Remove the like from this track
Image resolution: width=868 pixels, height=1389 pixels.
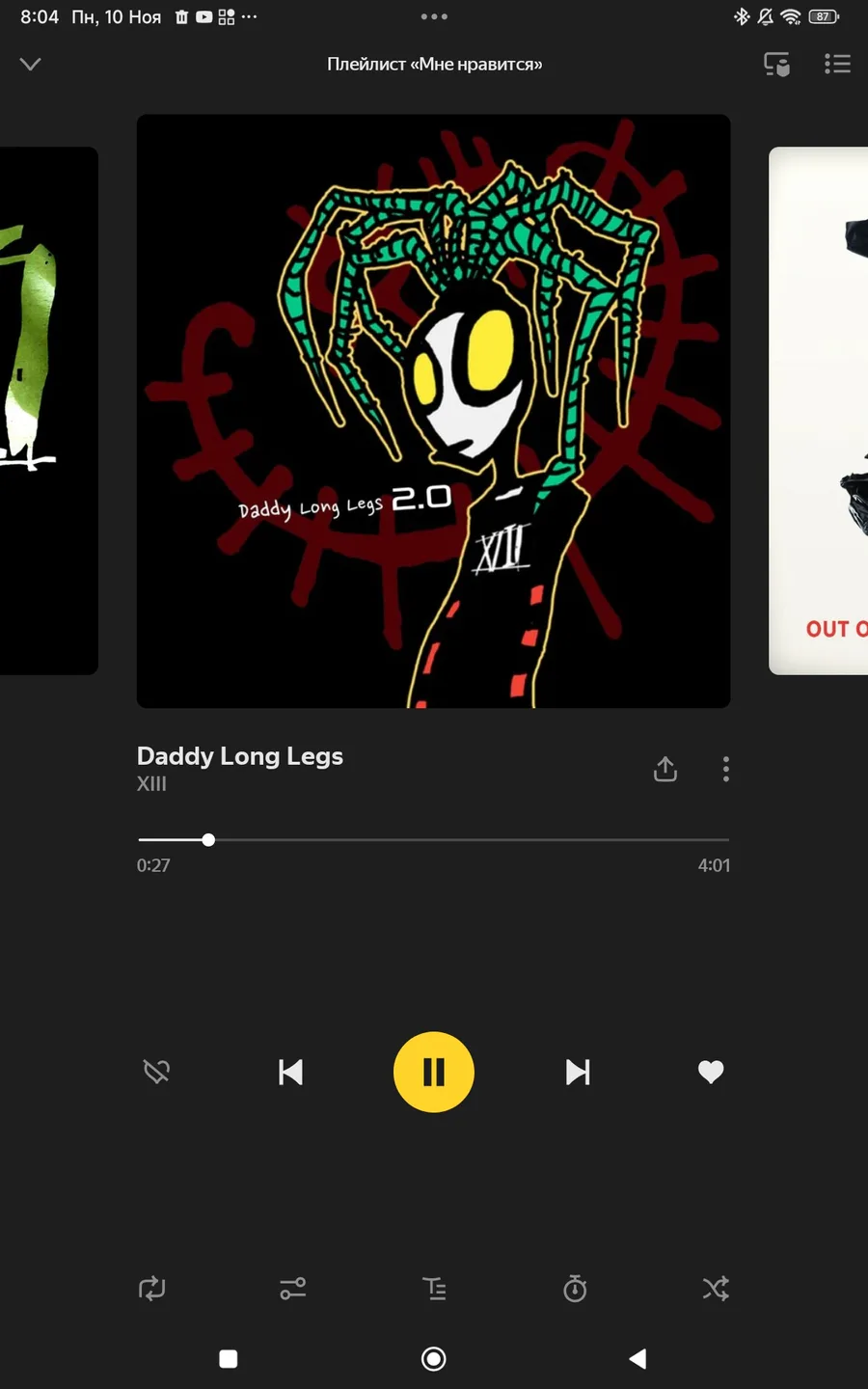tap(711, 1072)
